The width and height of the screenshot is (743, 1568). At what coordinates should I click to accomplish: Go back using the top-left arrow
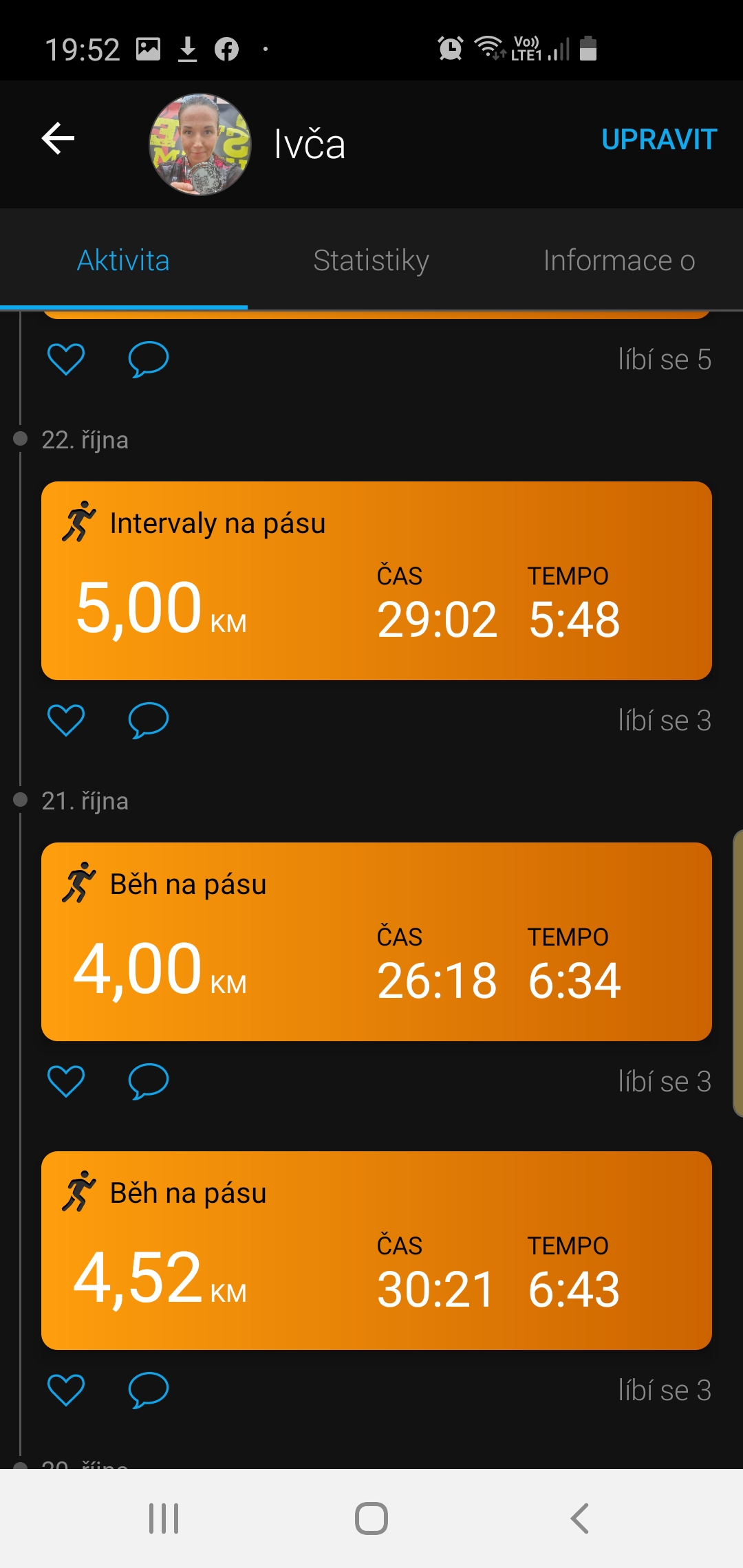click(58, 139)
